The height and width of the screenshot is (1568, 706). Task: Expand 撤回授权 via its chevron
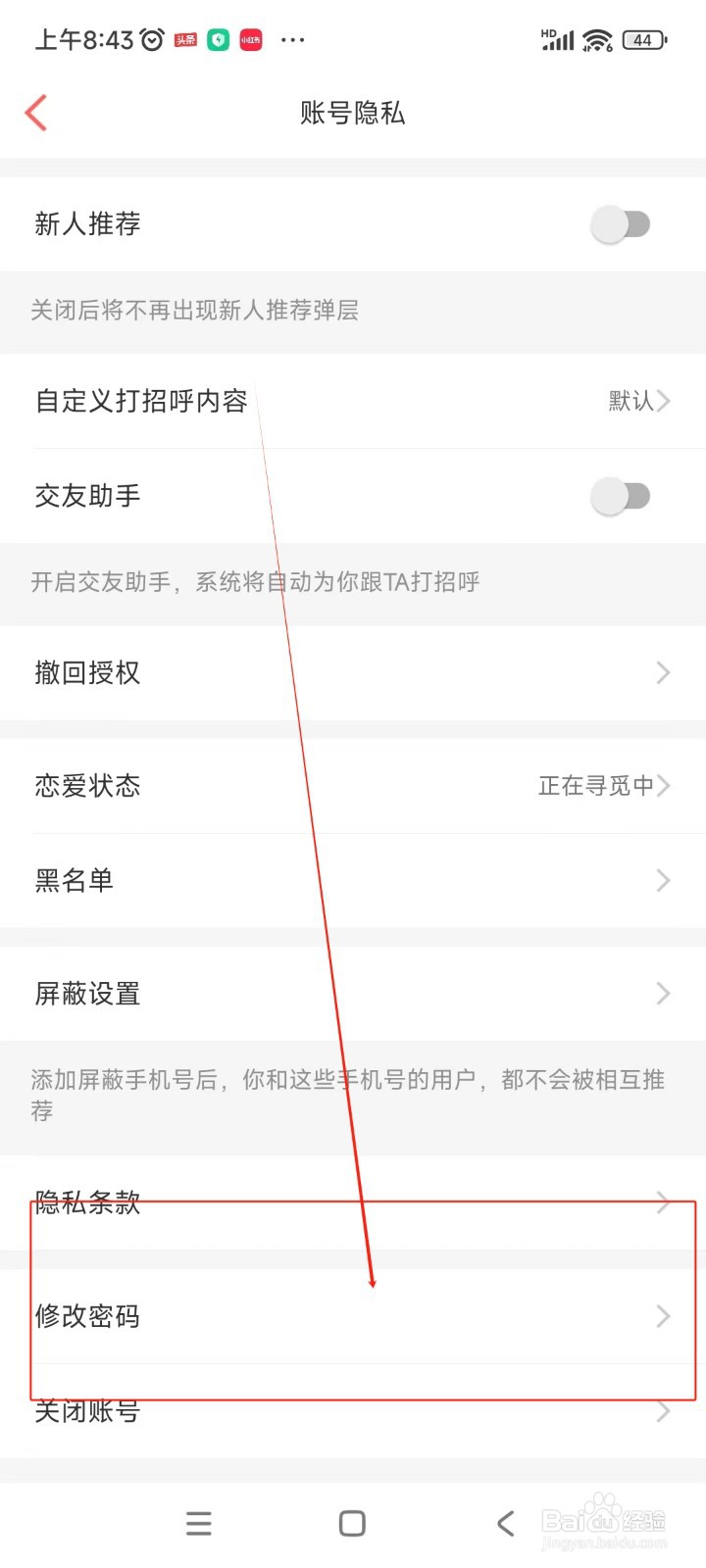coord(662,673)
